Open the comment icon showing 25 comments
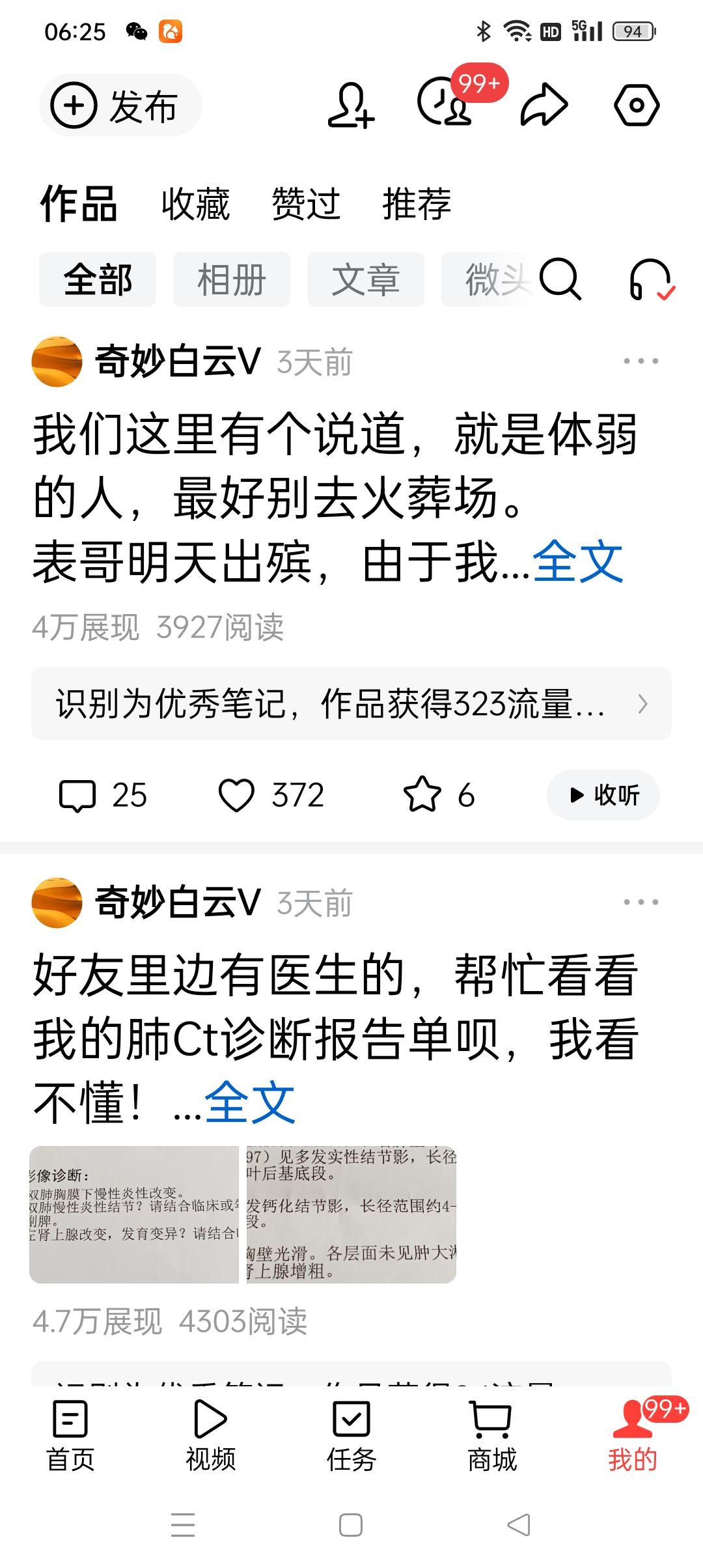Viewport: 703px width, 1568px height. (x=101, y=795)
